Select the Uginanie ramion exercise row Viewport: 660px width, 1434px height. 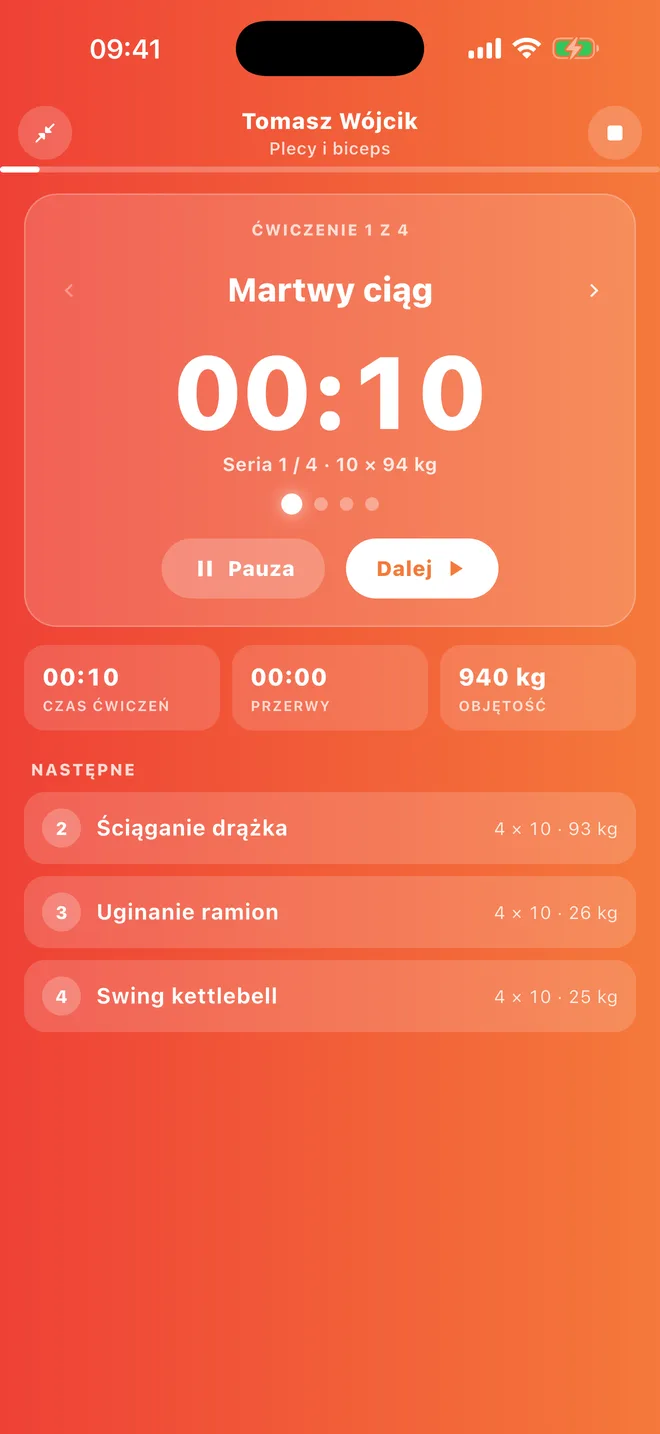(x=330, y=912)
